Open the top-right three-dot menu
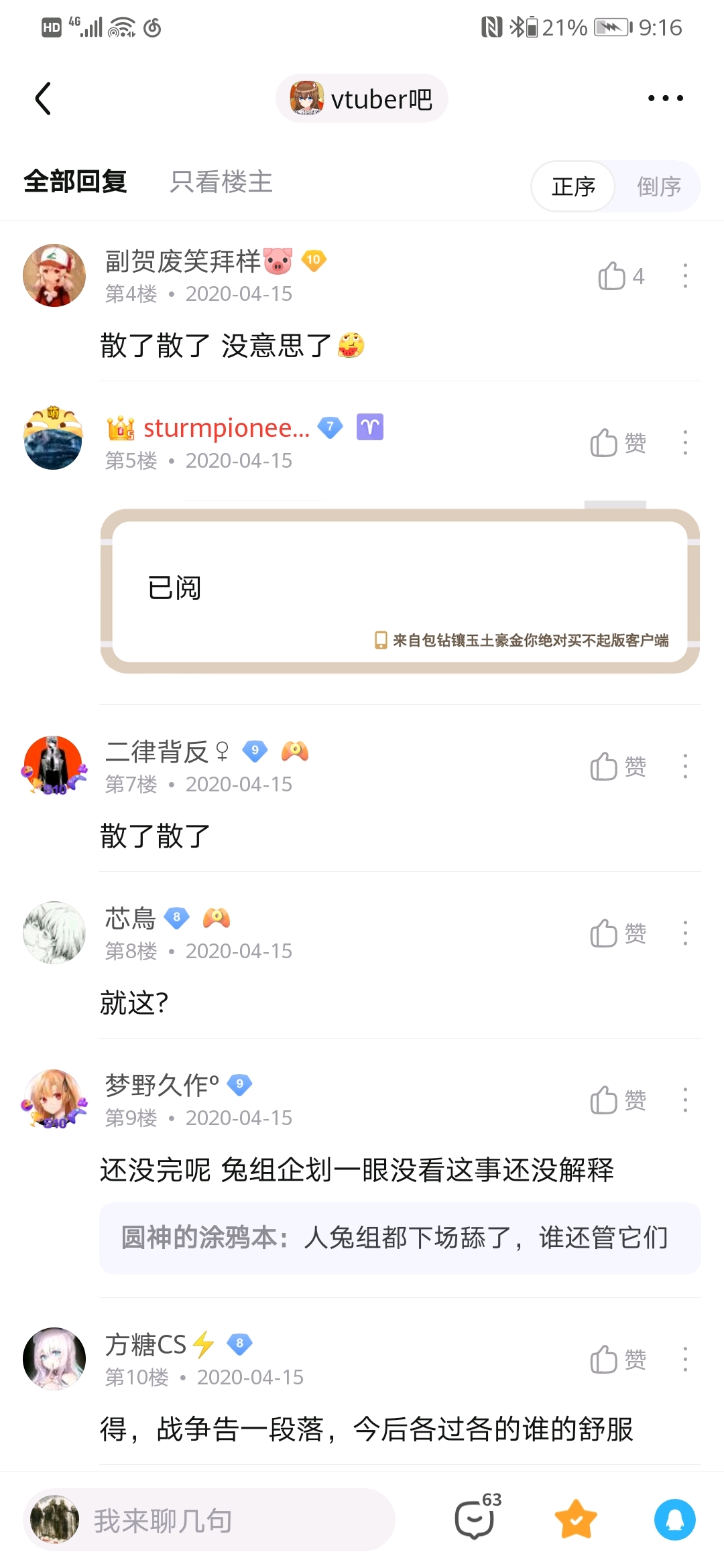724x1568 pixels. [x=665, y=99]
